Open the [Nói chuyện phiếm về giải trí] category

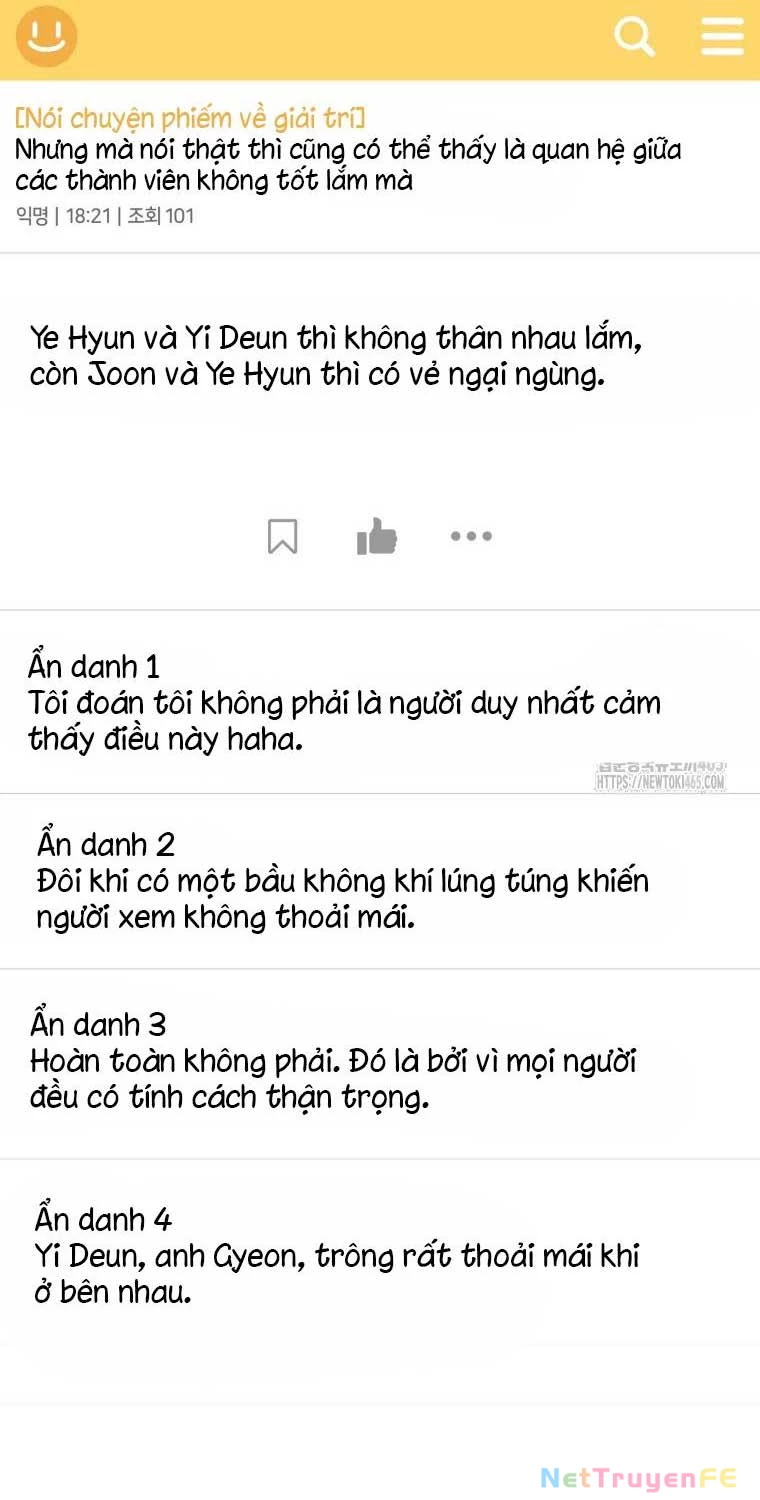point(194,117)
